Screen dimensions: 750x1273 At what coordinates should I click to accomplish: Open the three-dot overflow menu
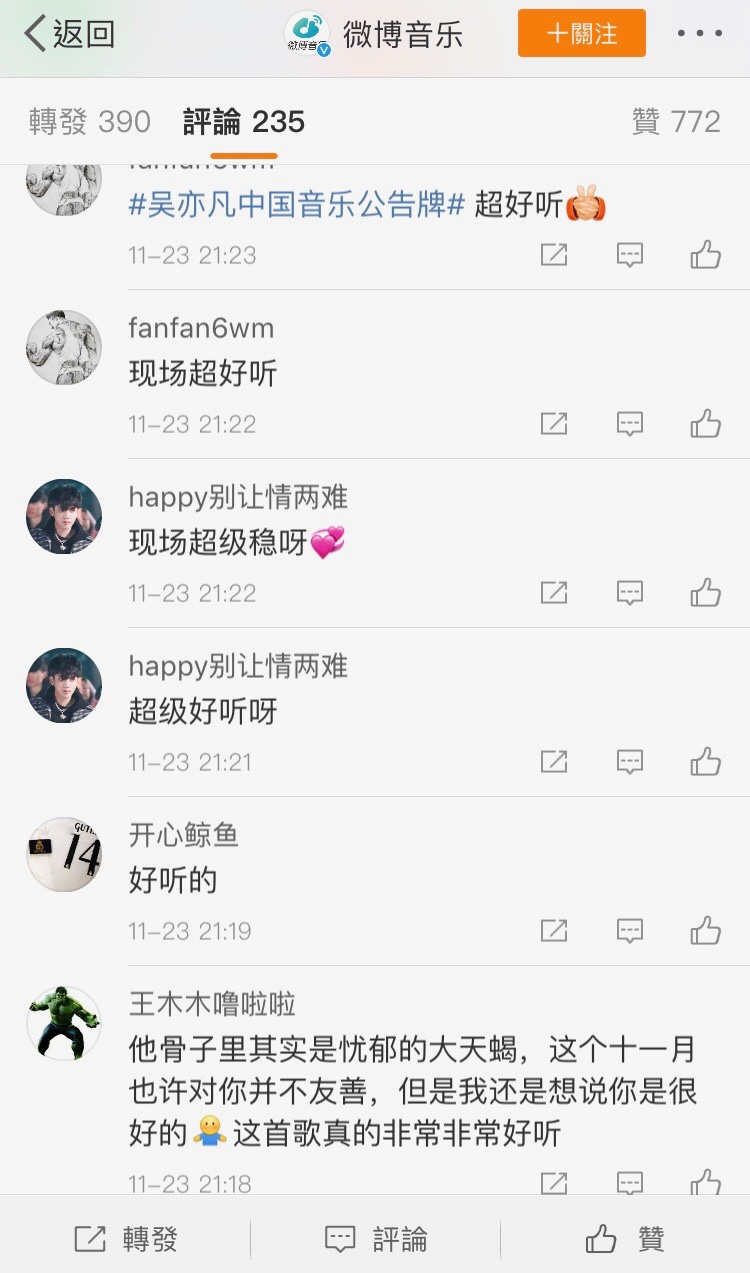pos(699,34)
